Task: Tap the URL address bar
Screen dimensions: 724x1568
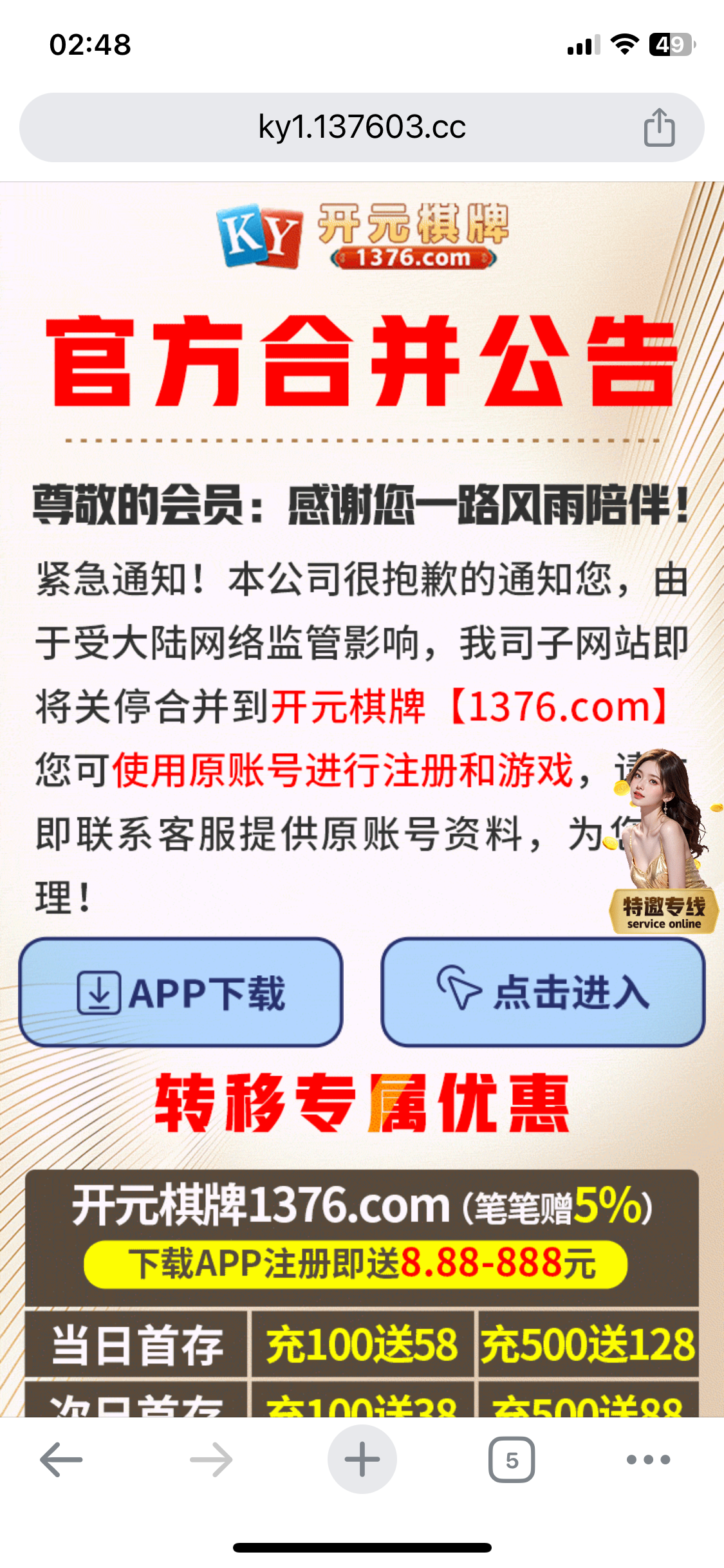Action: pos(362,127)
